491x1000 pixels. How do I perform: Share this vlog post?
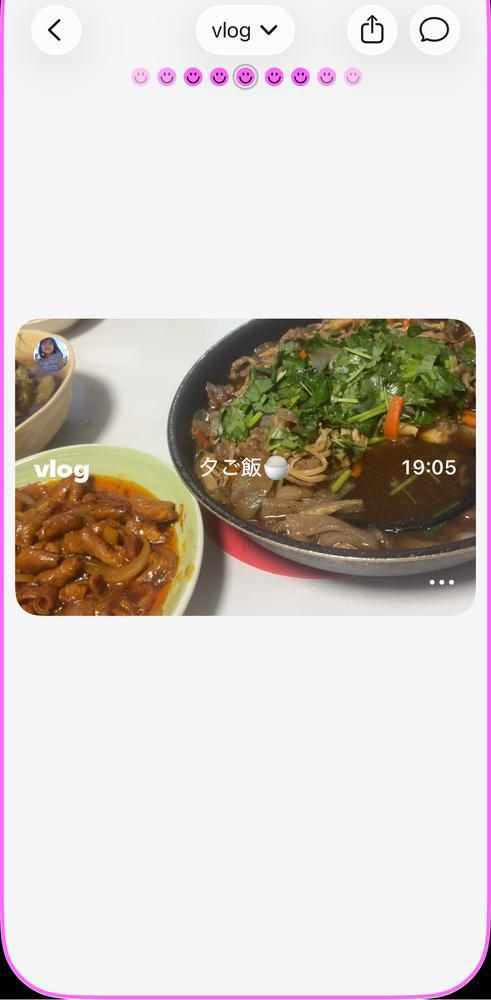[372, 30]
